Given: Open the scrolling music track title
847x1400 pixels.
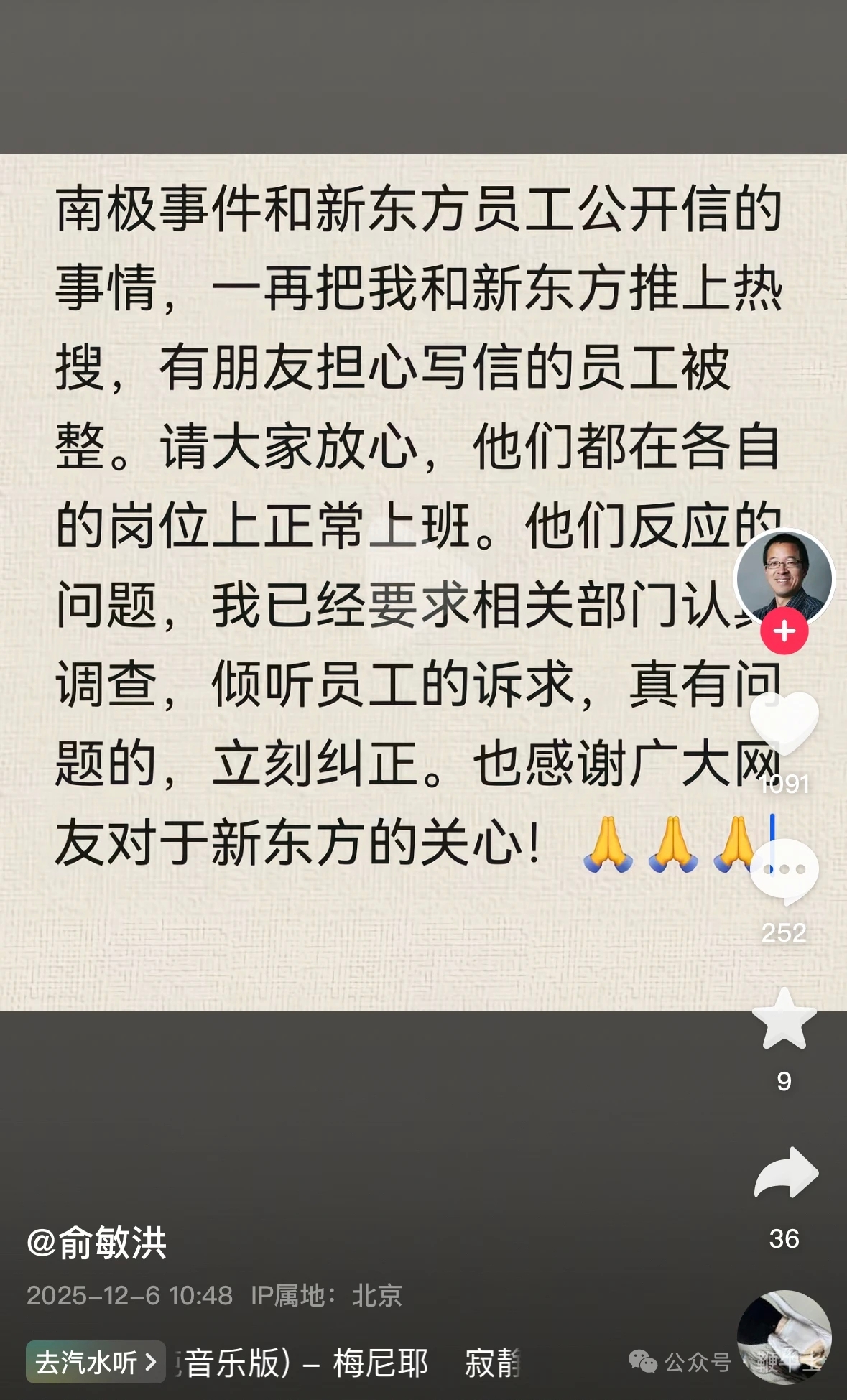Looking at the screenshot, I should (345, 1363).
